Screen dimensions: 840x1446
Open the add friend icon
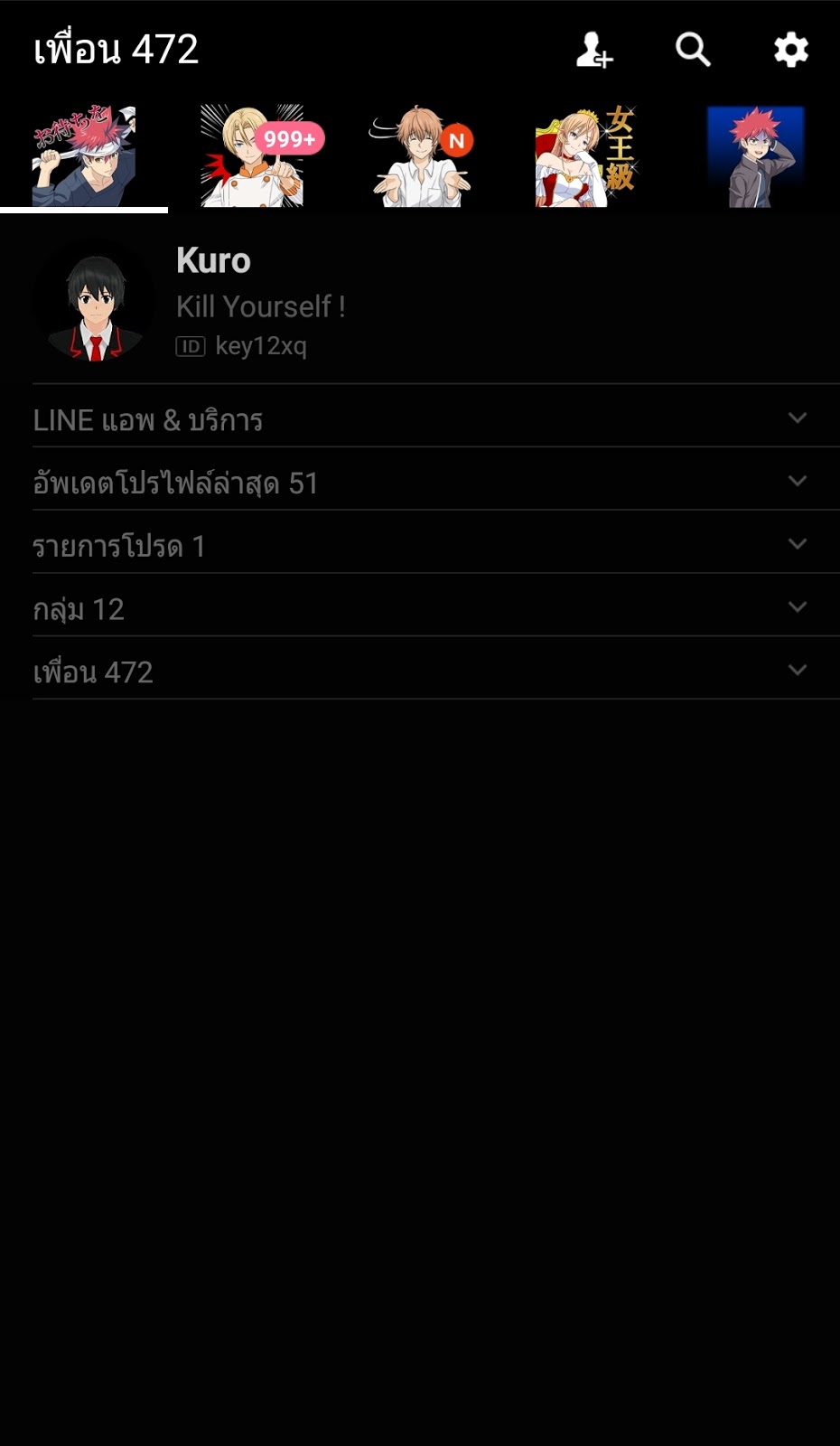pyautogui.click(x=594, y=50)
